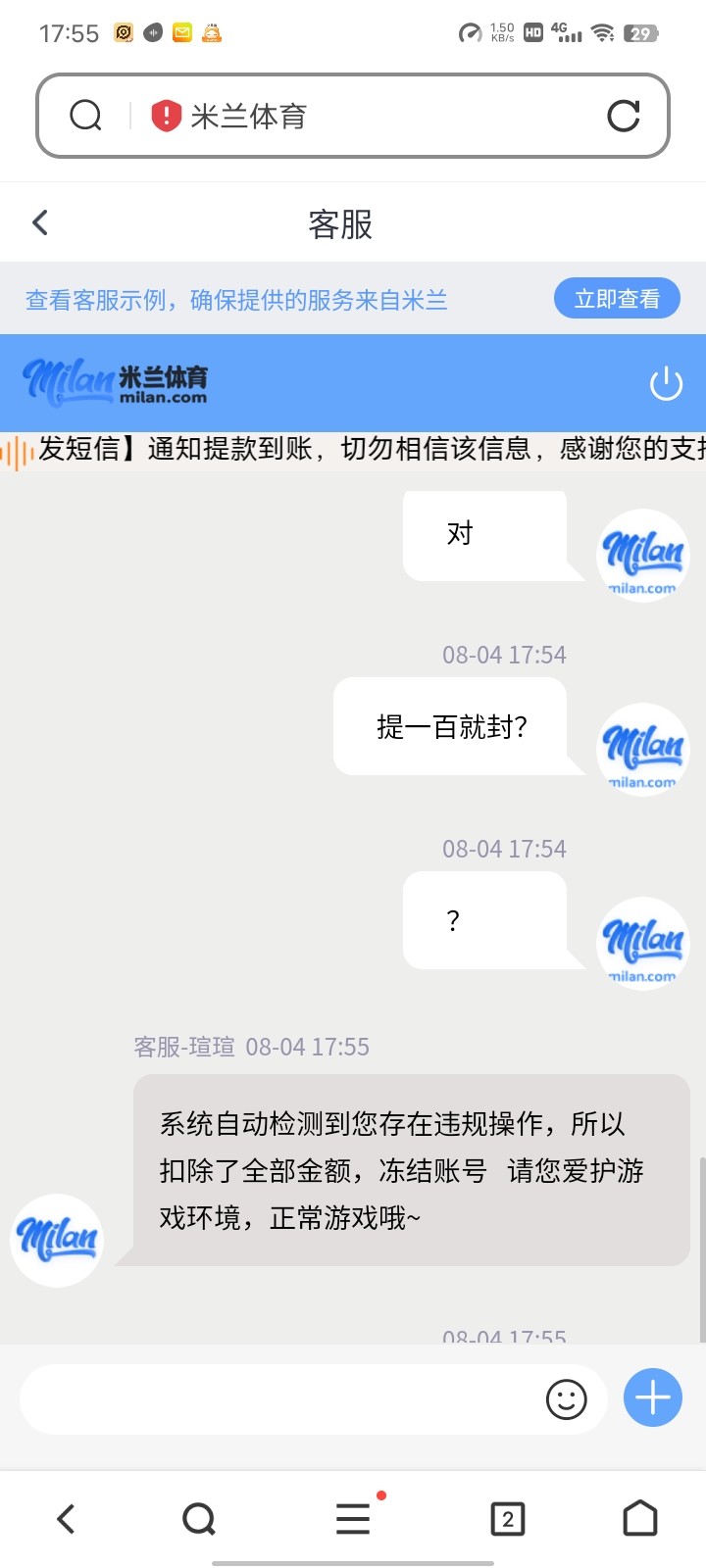This screenshot has height=1568, width=706.
Task: Open browser search from the bottom bar
Action: point(199,1519)
